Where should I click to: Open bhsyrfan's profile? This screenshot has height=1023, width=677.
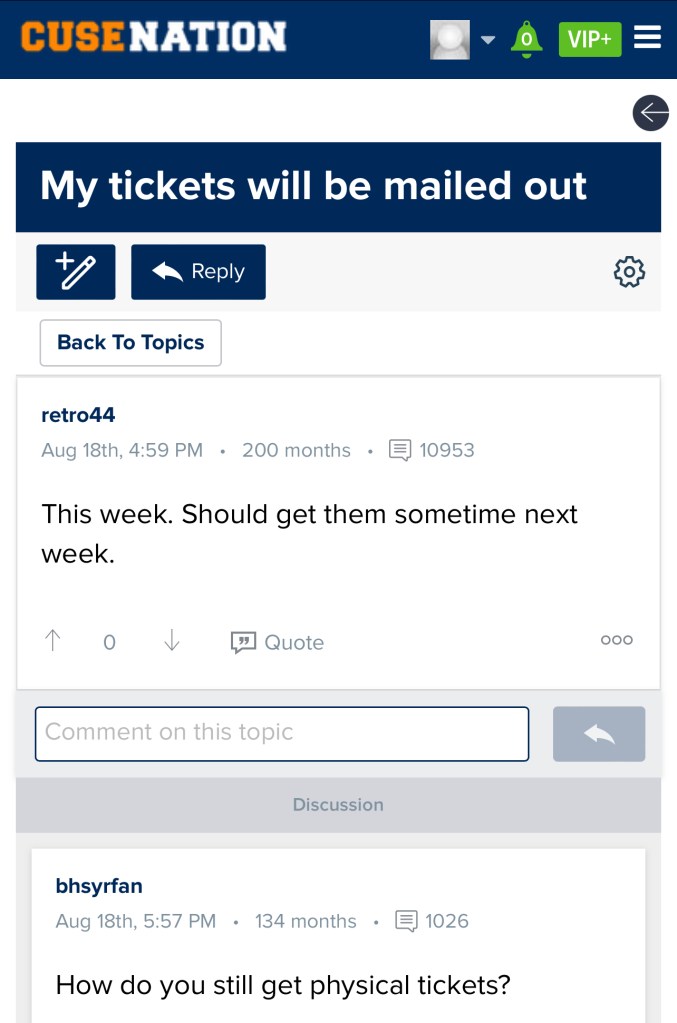click(x=99, y=886)
